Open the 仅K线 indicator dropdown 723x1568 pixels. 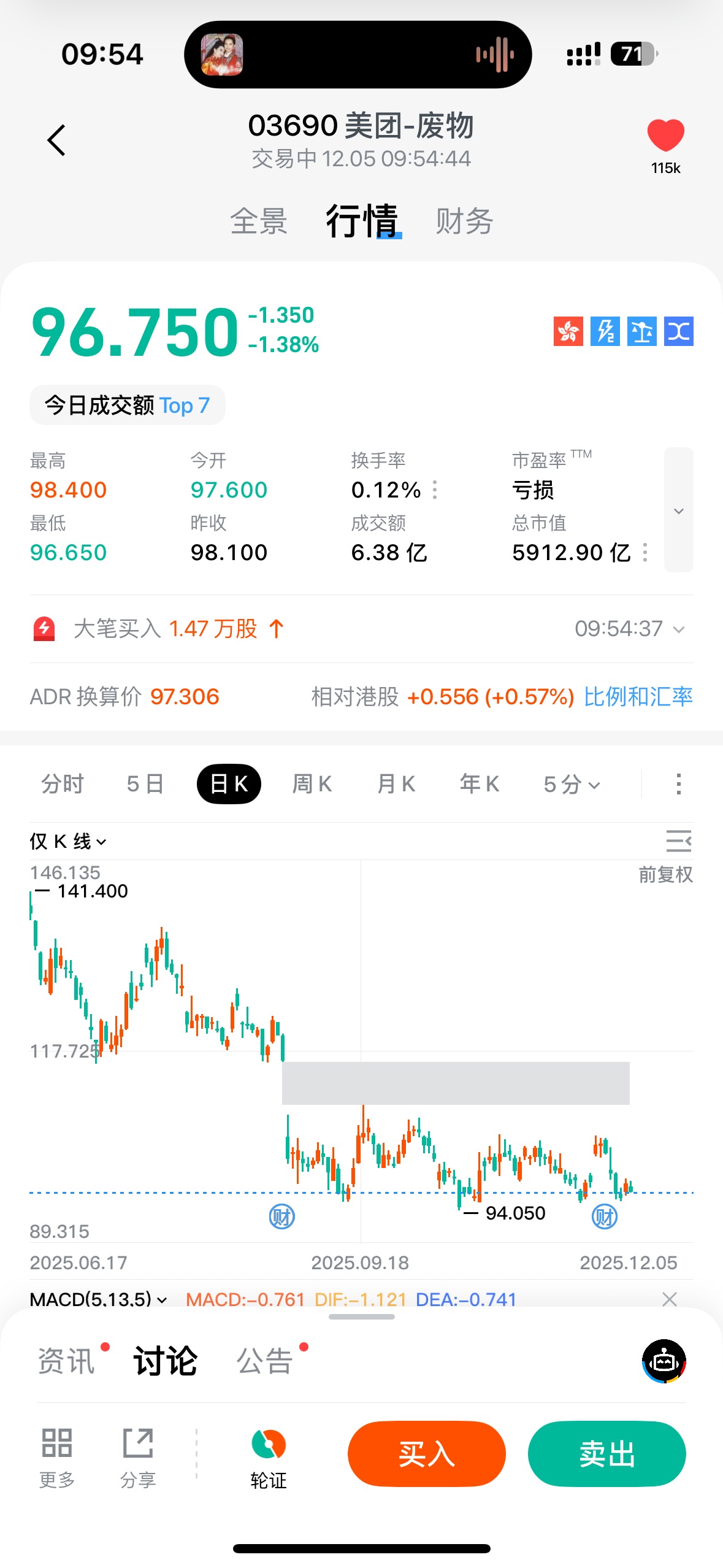click(67, 842)
